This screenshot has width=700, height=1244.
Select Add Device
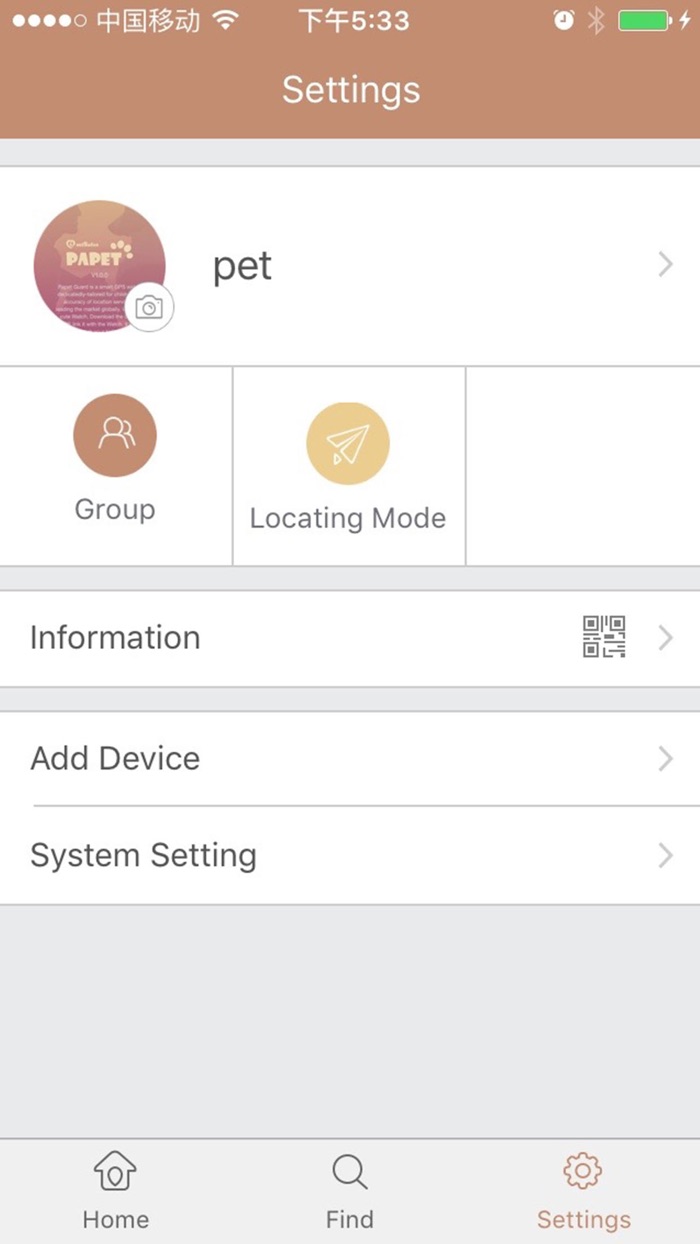pos(350,759)
